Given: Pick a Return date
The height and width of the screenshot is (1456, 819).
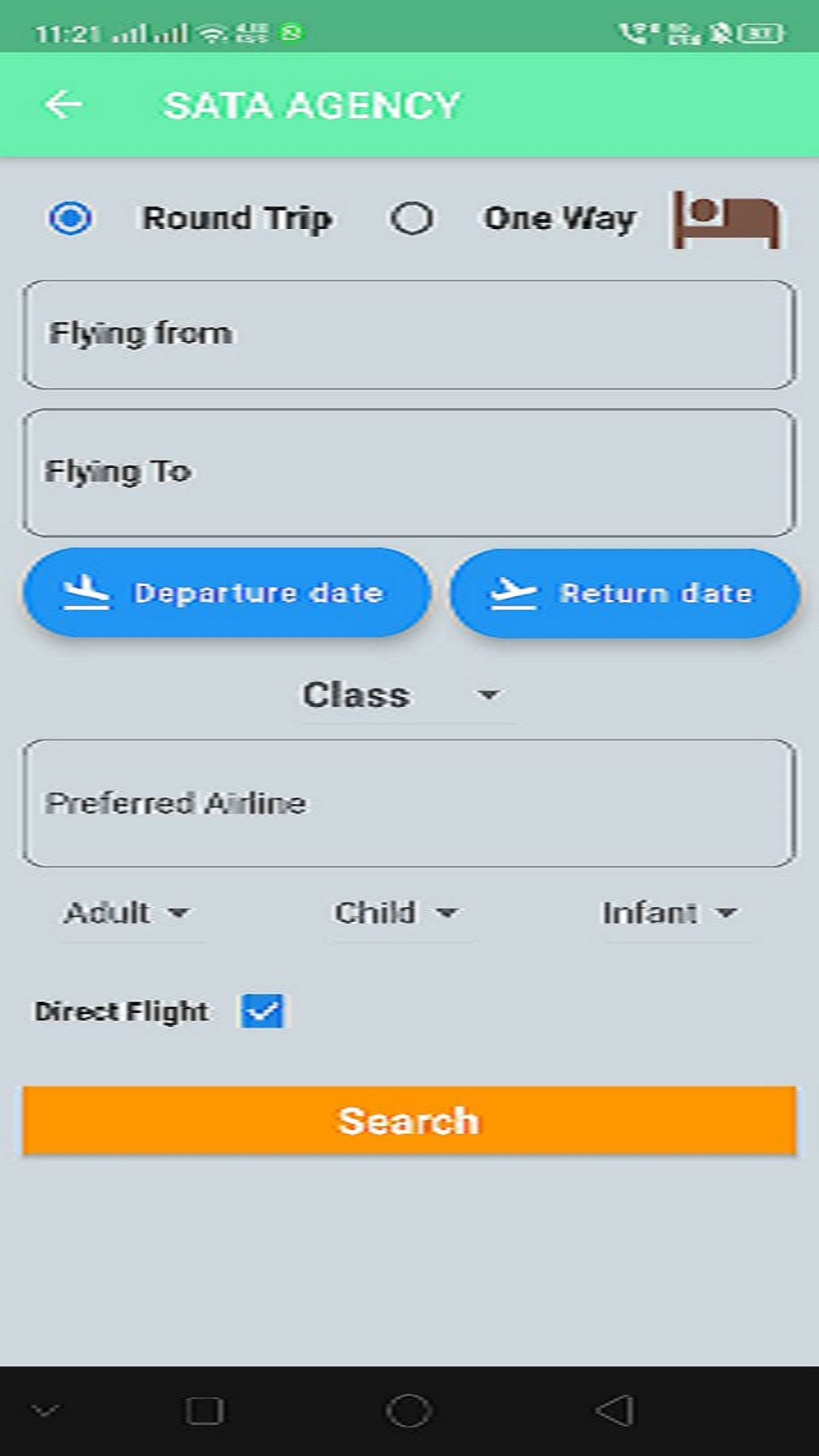Looking at the screenshot, I should (624, 593).
